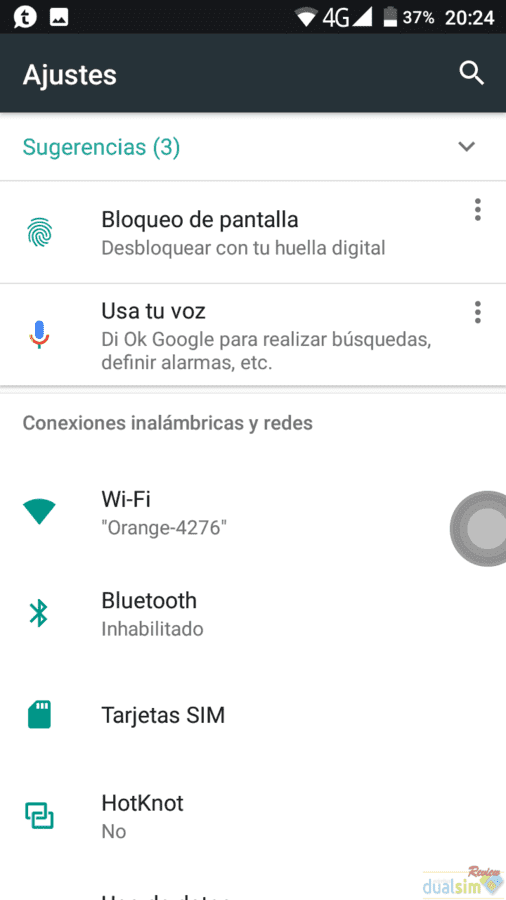
Task: Open Bluetooth settings
Action: pyautogui.click(x=253, y=614)
